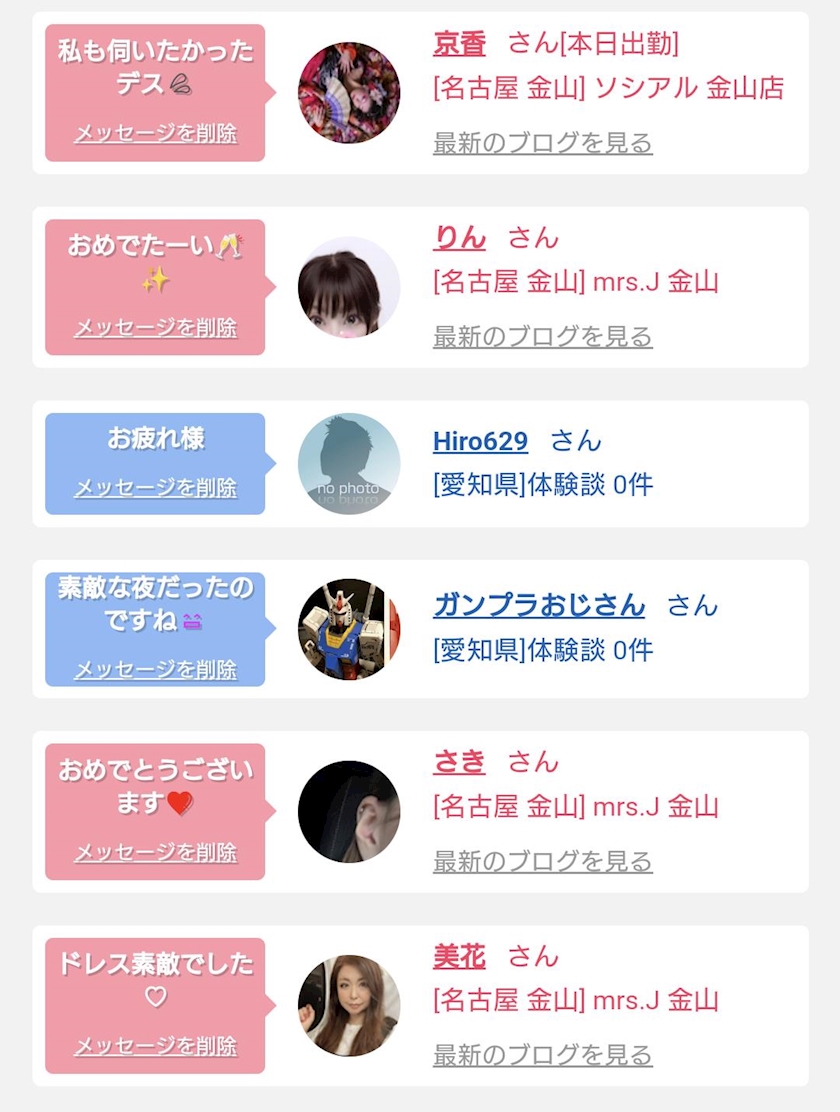Delete the message from 京香
This screenshot has width=840, height=1112.
click(155, 134)
